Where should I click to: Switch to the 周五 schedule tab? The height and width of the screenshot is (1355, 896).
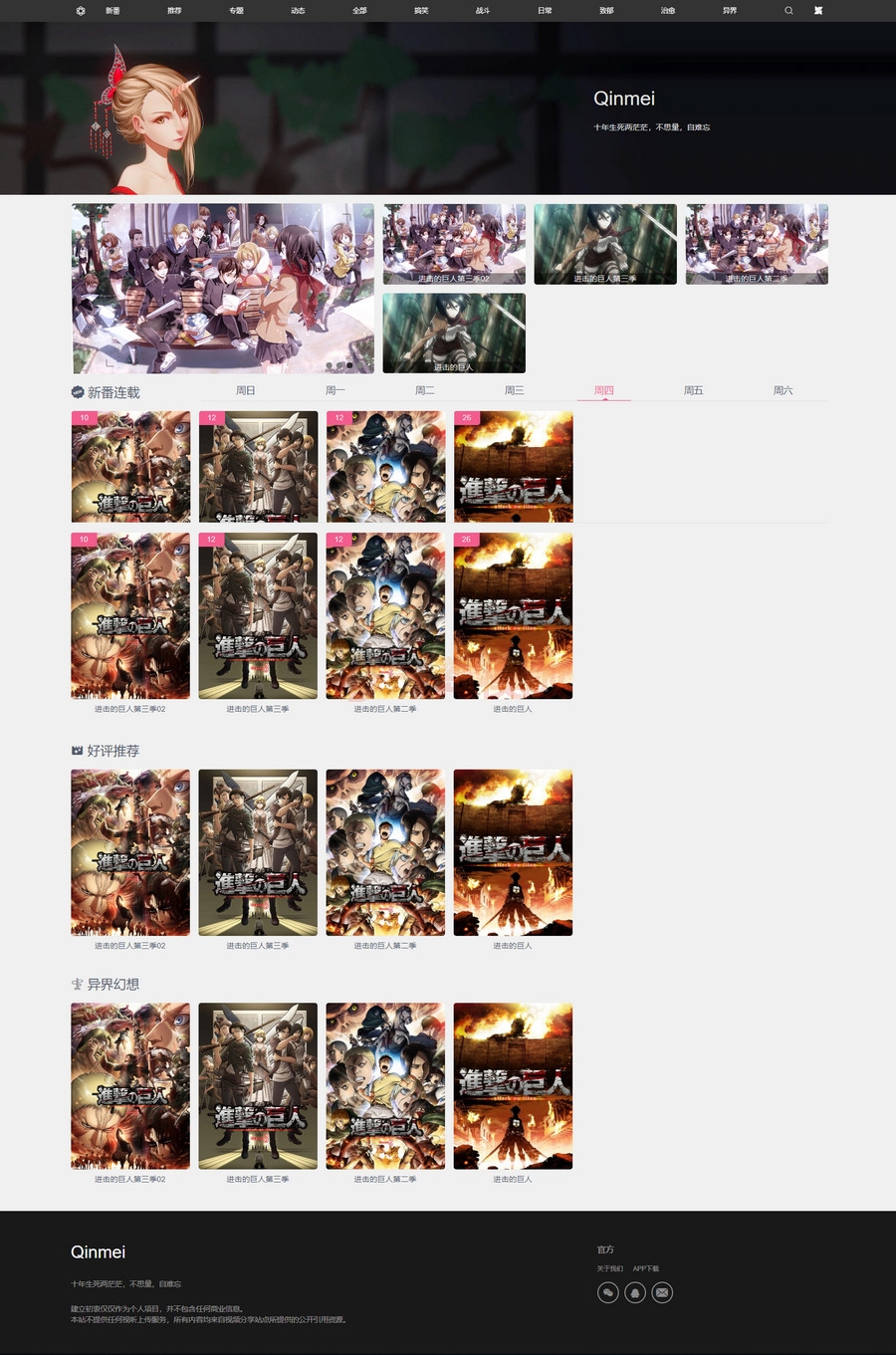coord(694,390)
